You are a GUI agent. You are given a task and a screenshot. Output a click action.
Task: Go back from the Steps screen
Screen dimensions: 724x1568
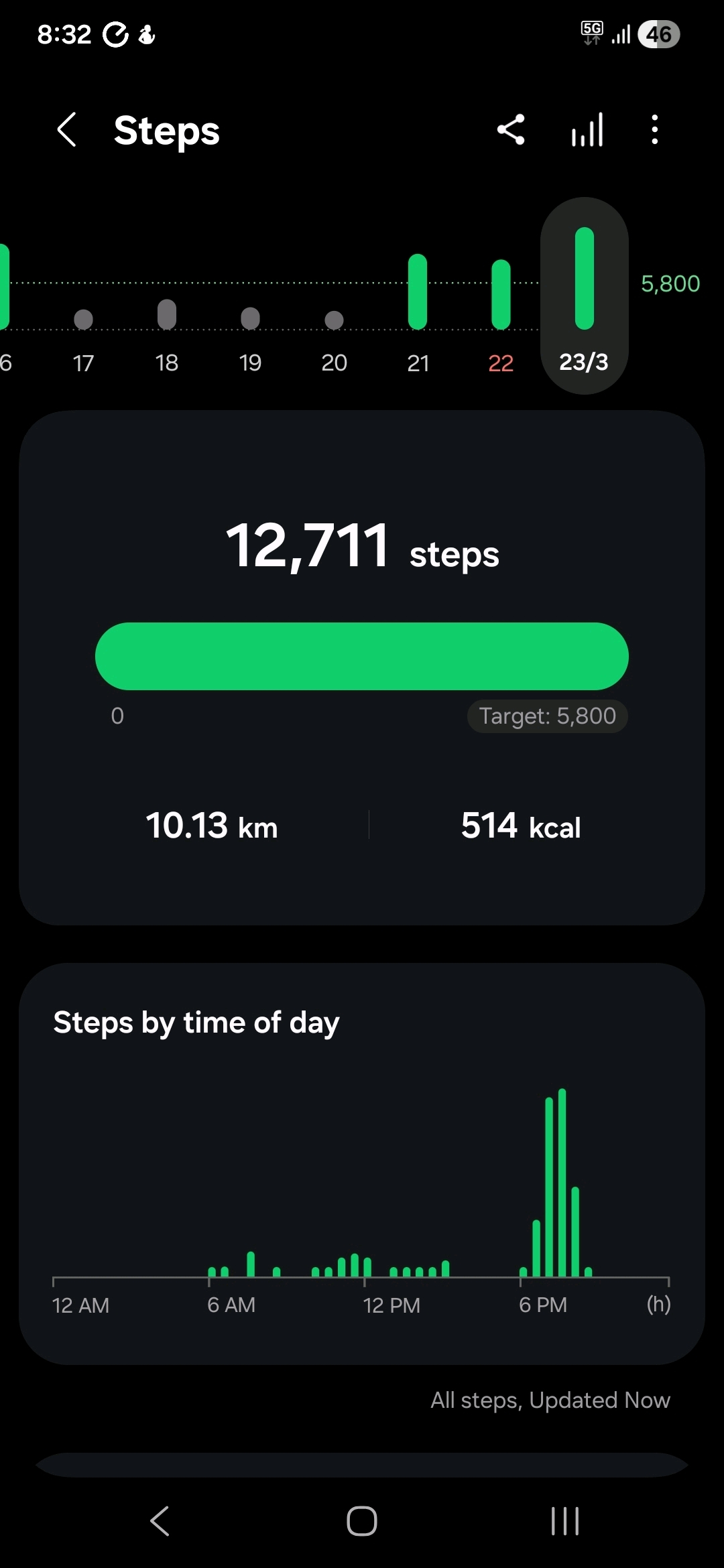(67, 129)
